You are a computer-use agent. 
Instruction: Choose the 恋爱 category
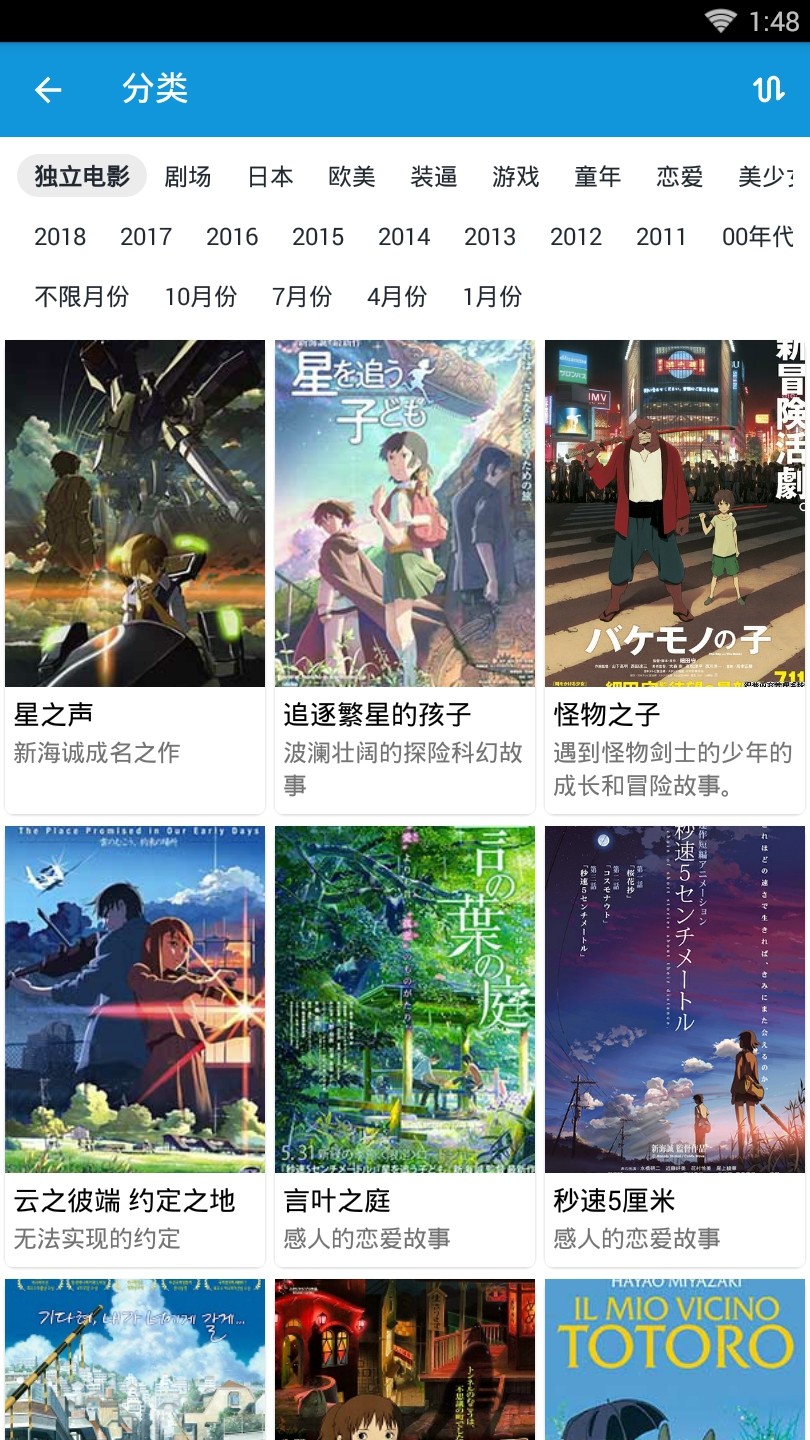(x=679, y=176)
